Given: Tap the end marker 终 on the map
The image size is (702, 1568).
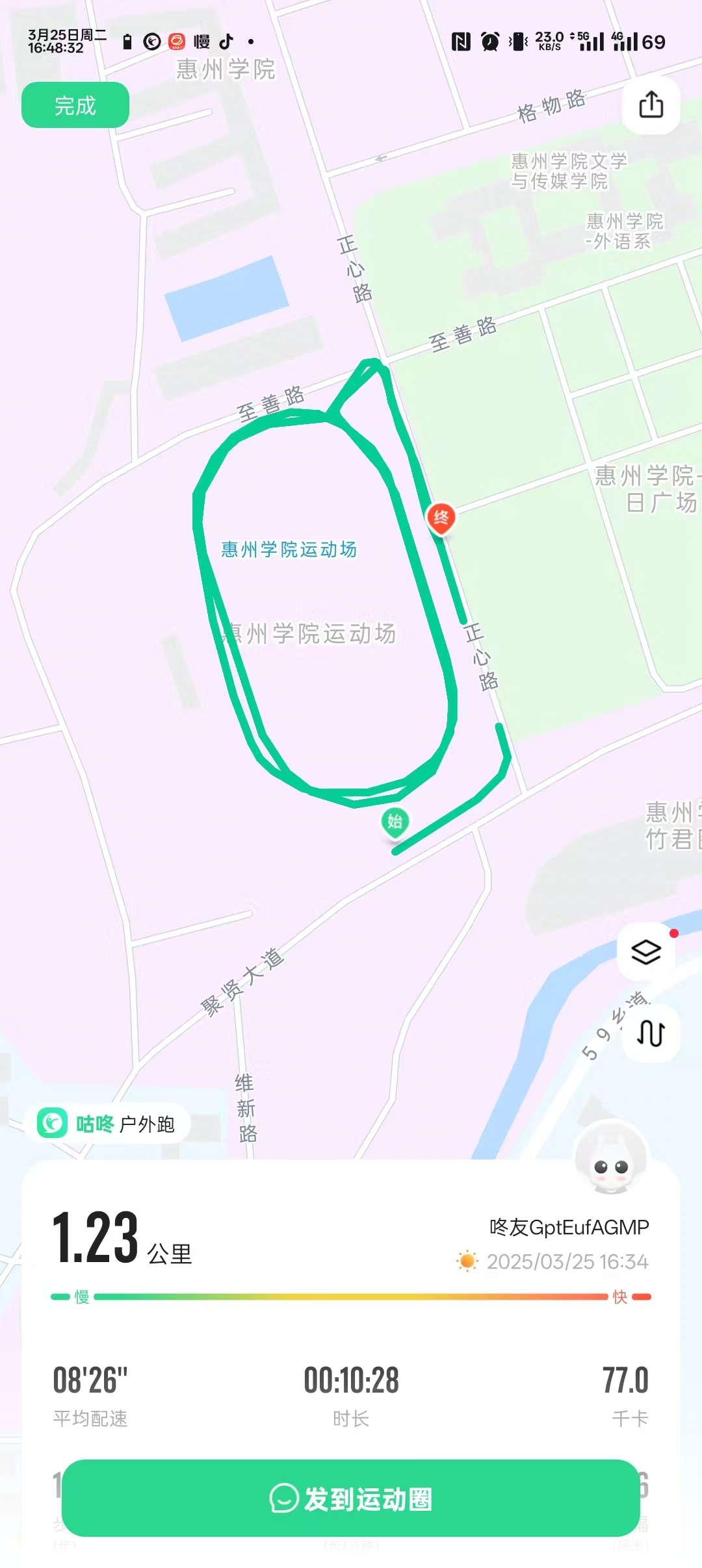Looking at the screenshot, I should 441,518.
